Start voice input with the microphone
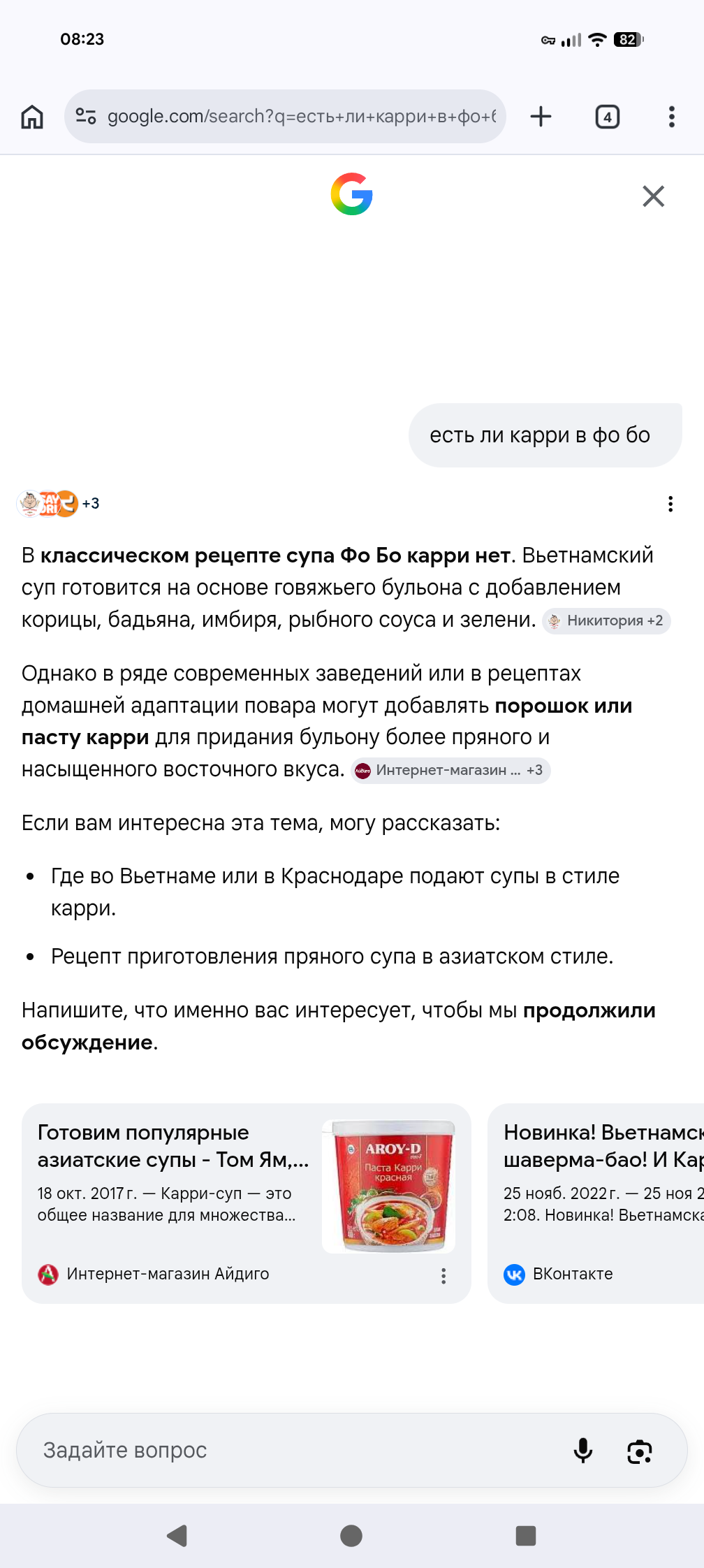Viewport: 704px width, 1568px height. pyautogui.click(x=583, y=1451)
